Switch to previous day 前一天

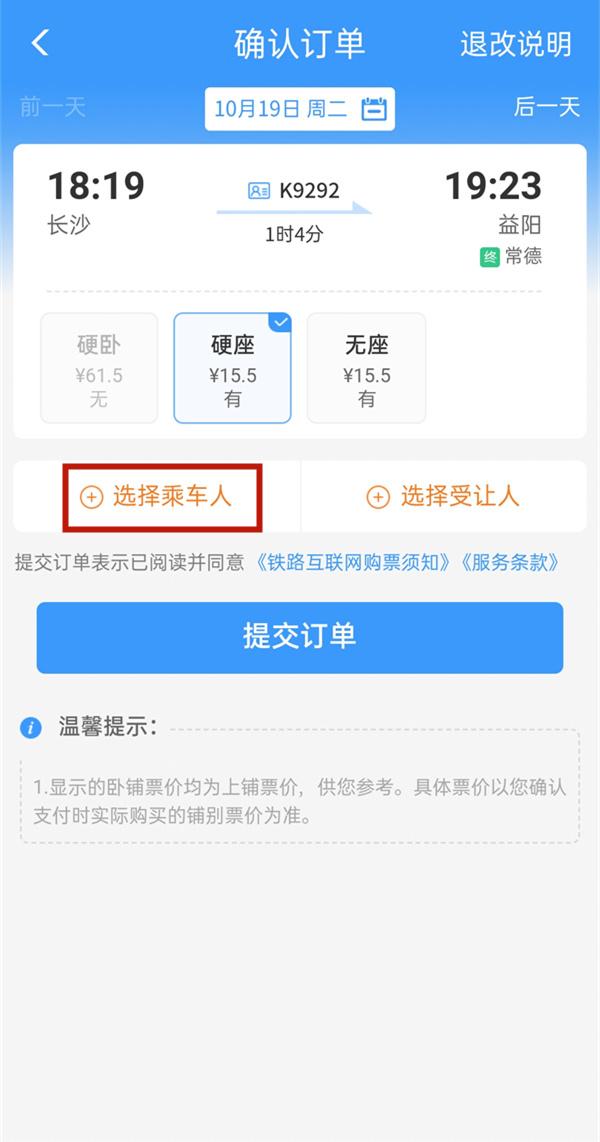point(53,108)
